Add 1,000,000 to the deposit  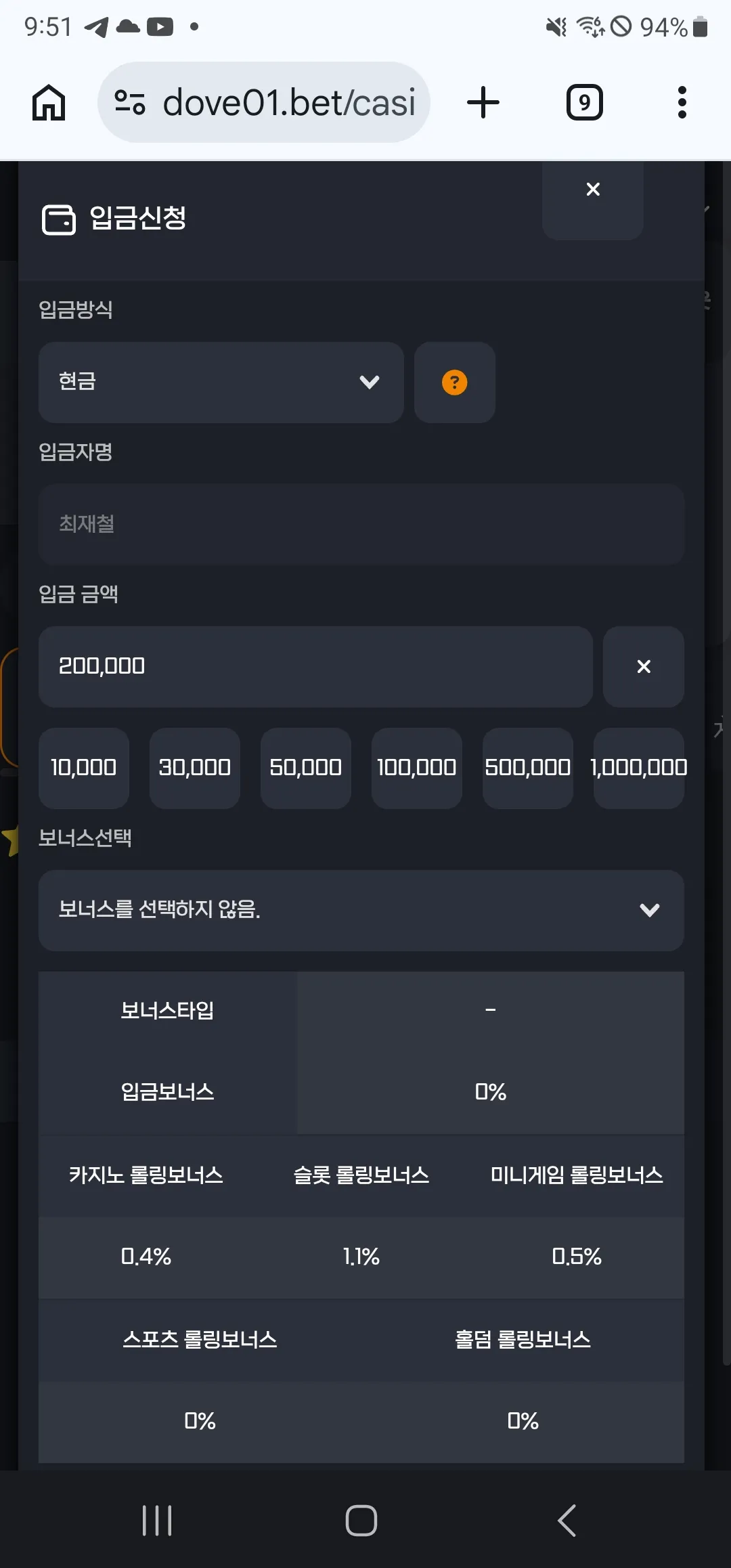pos(639,768)
